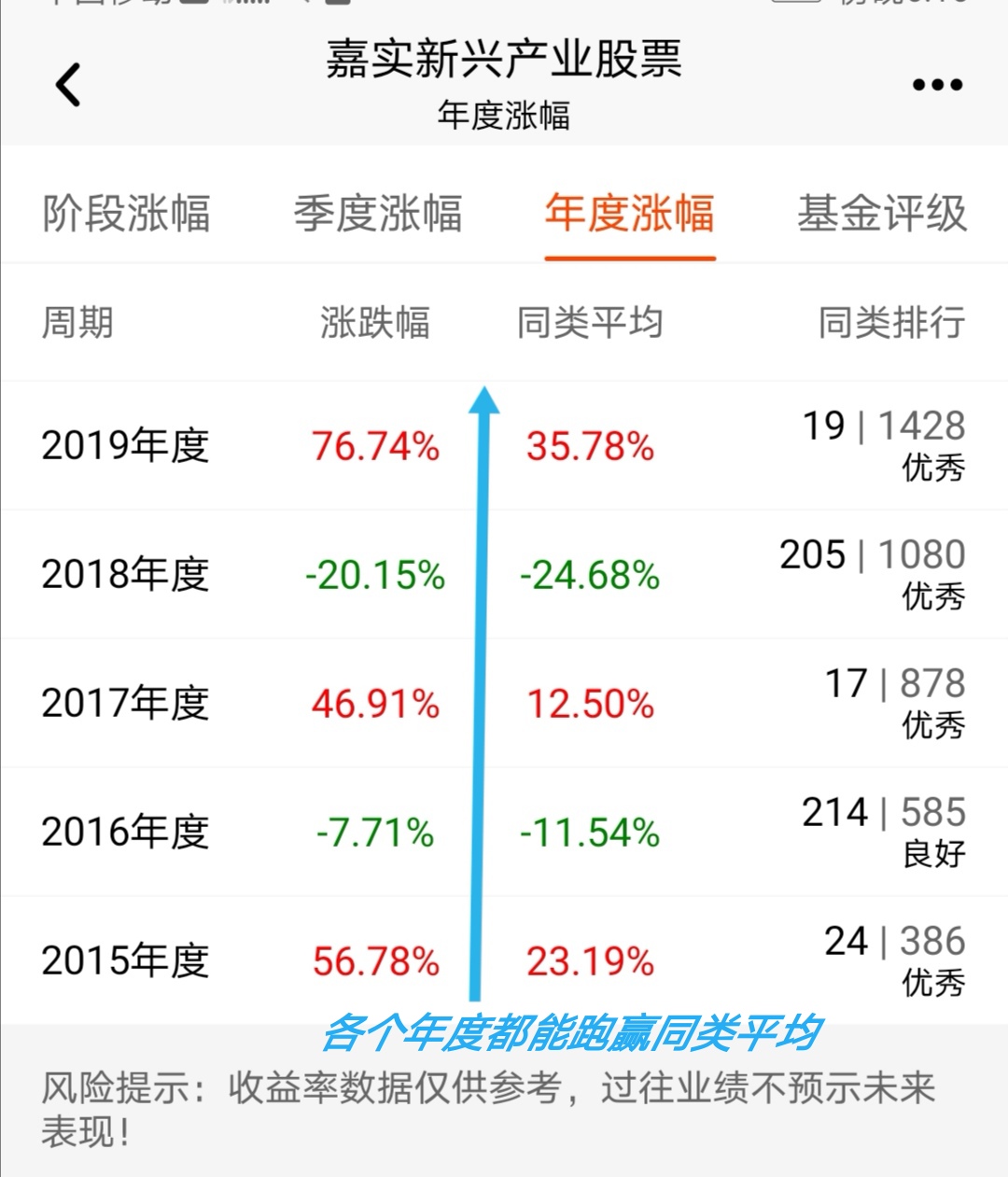Viewport: 1008px width, 1177px height.
Task: Tap the back arrow to return
Action: point(65,83)
